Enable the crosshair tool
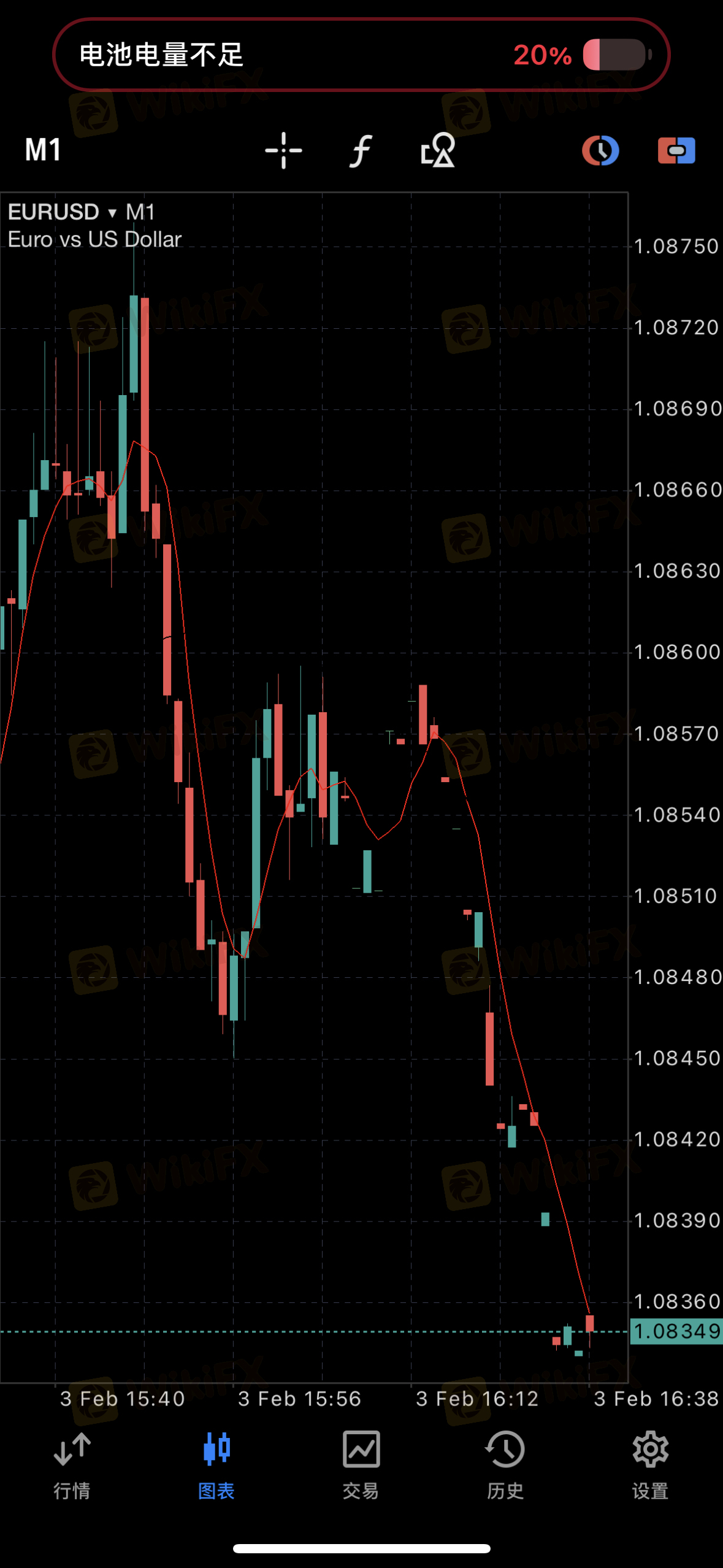The height and width of the screenshot is (1568, 723). (x=283, y=150)
